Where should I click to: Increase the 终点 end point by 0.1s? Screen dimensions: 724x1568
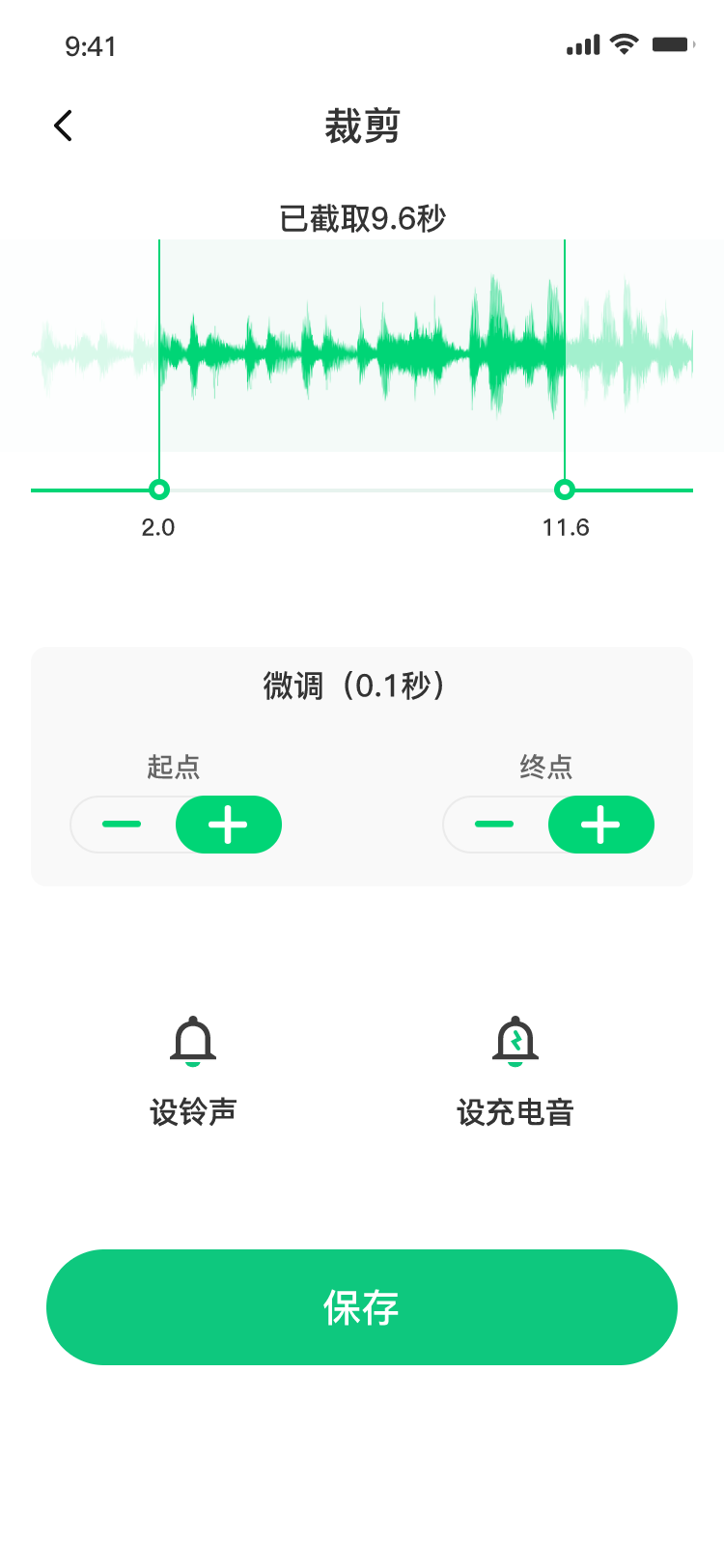pyautogui.click(x=601, y=825)
